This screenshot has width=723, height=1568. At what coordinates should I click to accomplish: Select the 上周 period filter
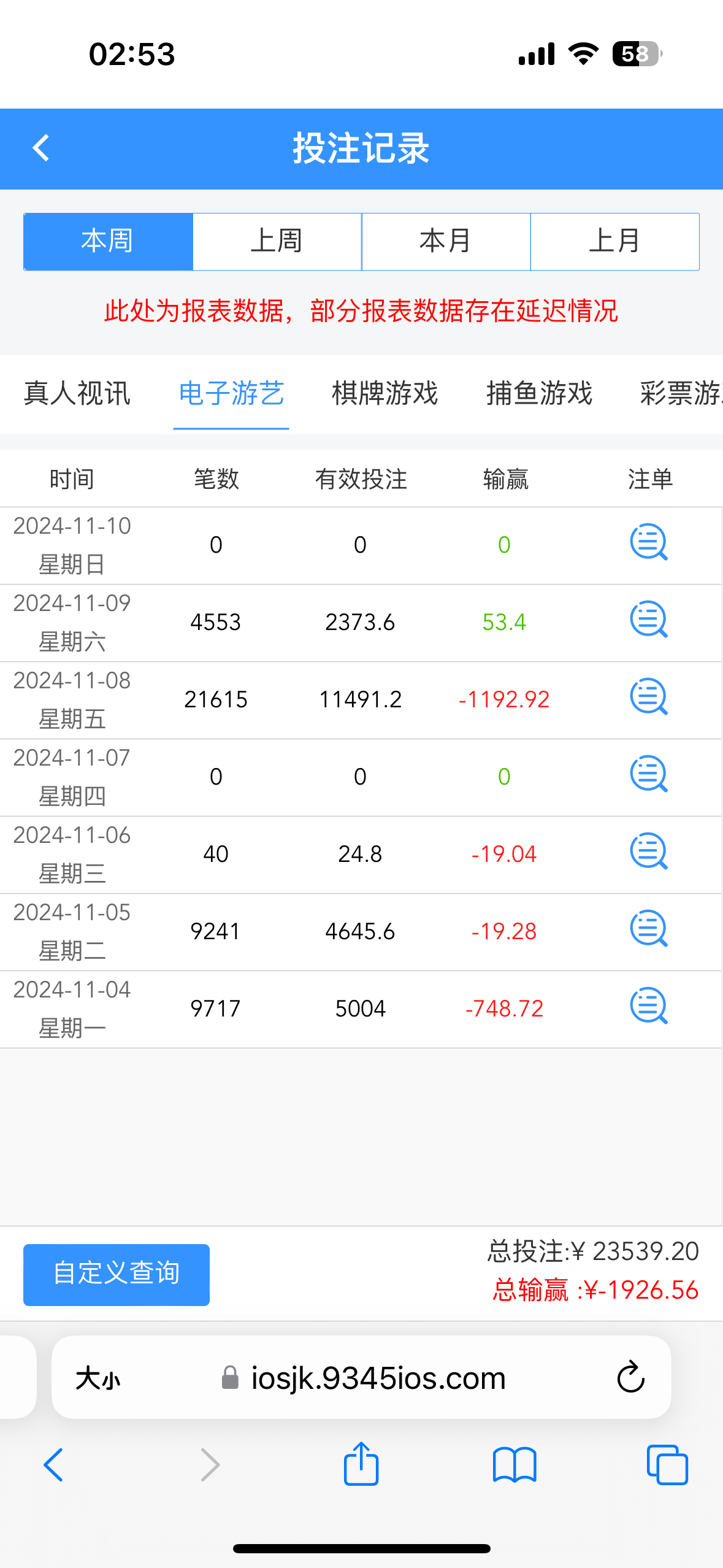(x=277, y=241)
